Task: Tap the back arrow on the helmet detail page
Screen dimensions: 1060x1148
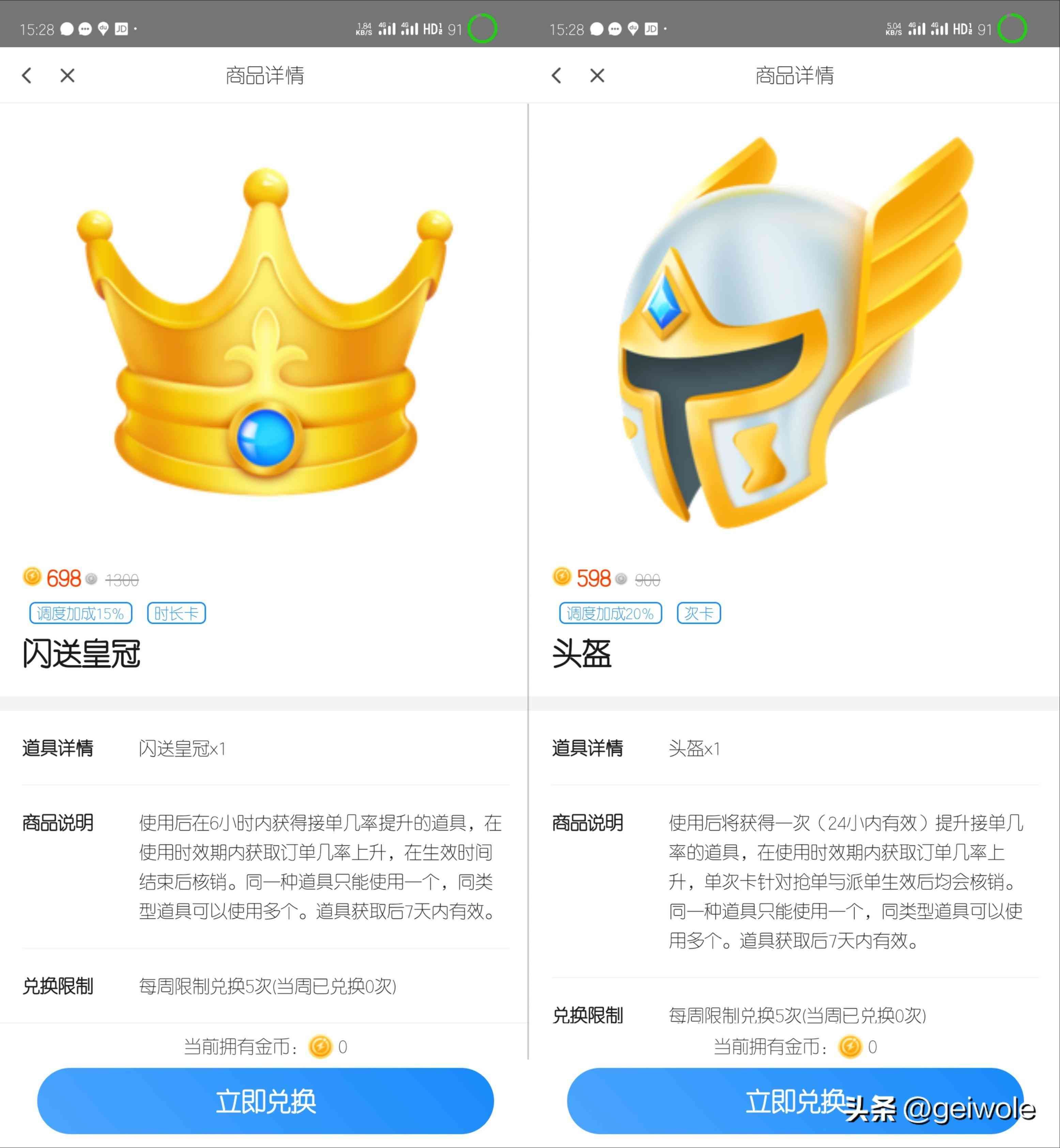Action: point(556,75)
